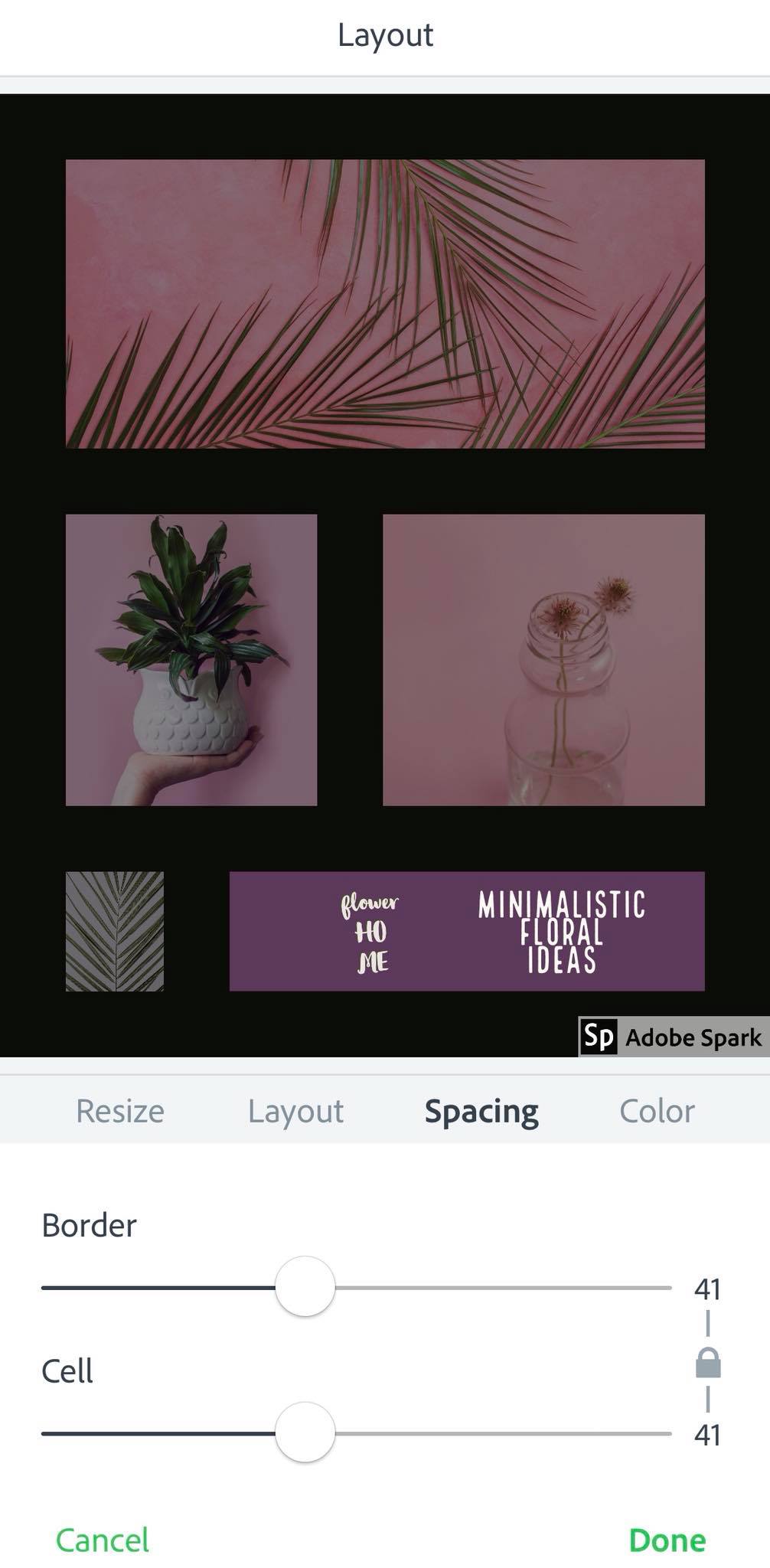Cancel the layout changes
This screenshot has height=1568, width=770.
click(103, 1540)
